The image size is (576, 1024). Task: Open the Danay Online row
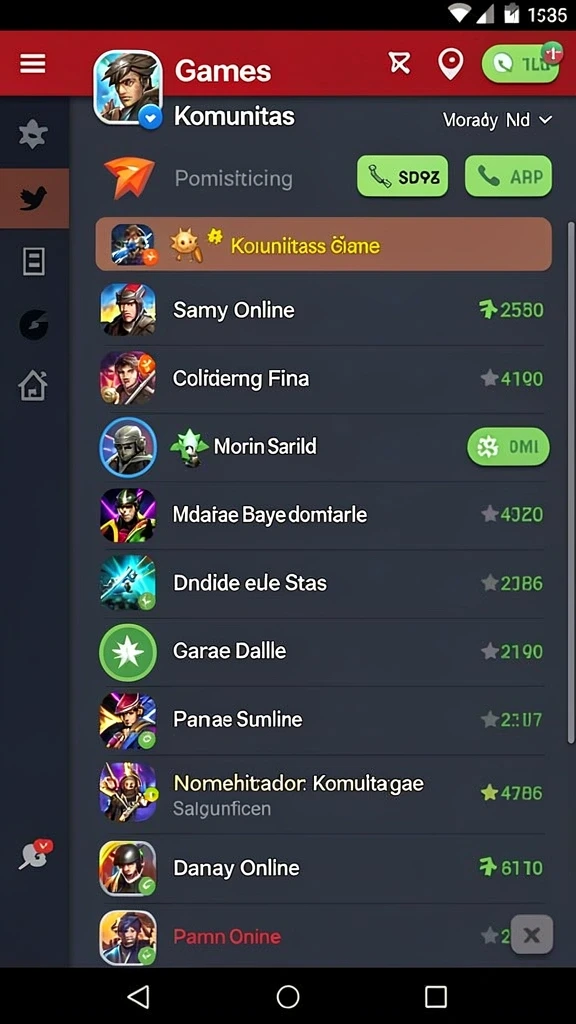[x=323, y=868]
